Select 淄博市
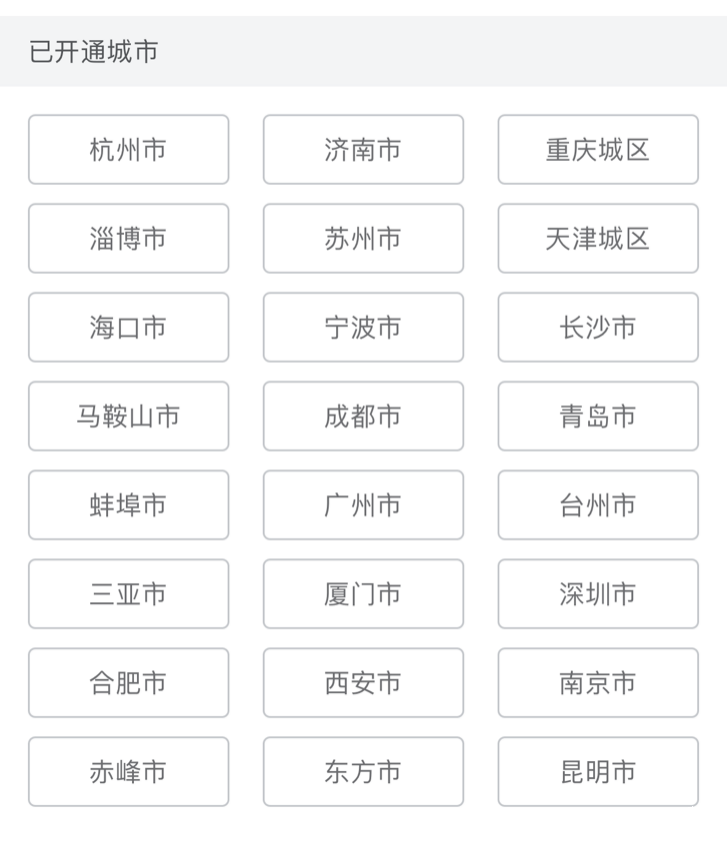 [128, 239]
